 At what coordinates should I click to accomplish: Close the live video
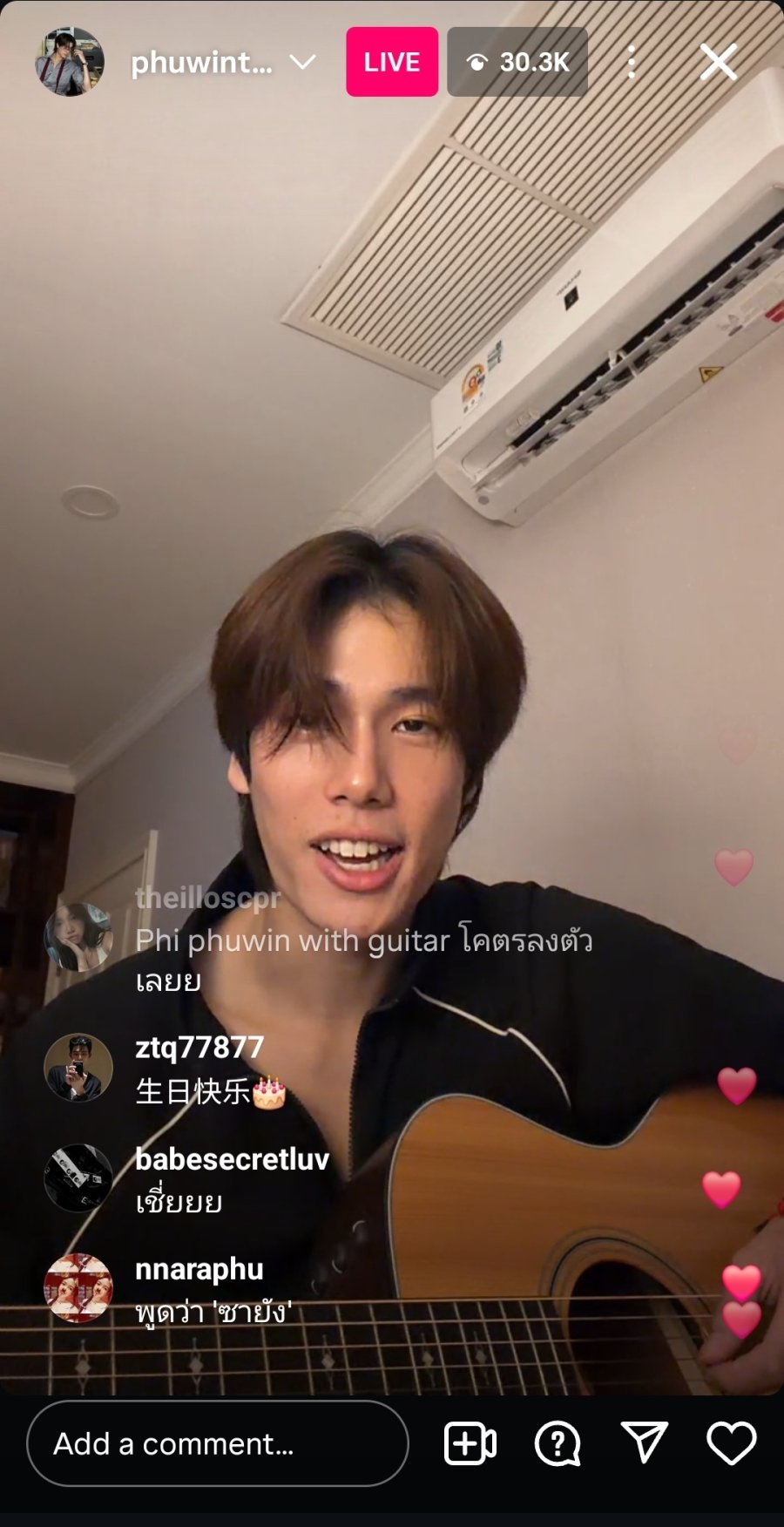(719, 62)
